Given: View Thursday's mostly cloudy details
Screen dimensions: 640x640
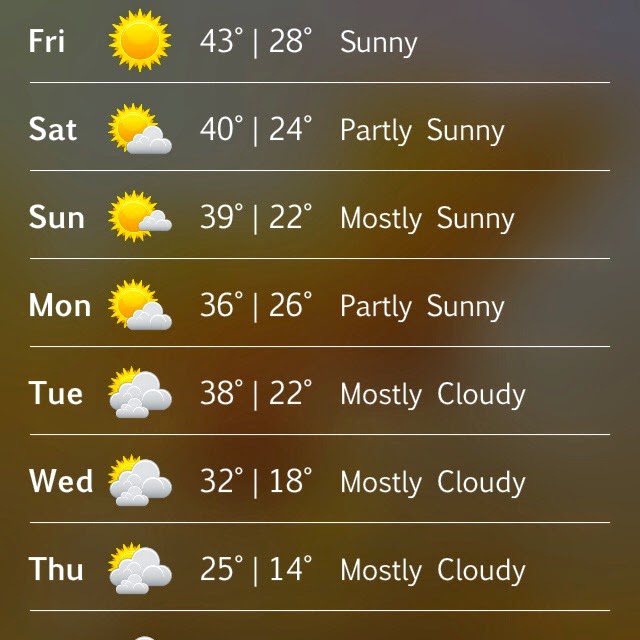Looking at the screenshot, I should coord(320,570).
